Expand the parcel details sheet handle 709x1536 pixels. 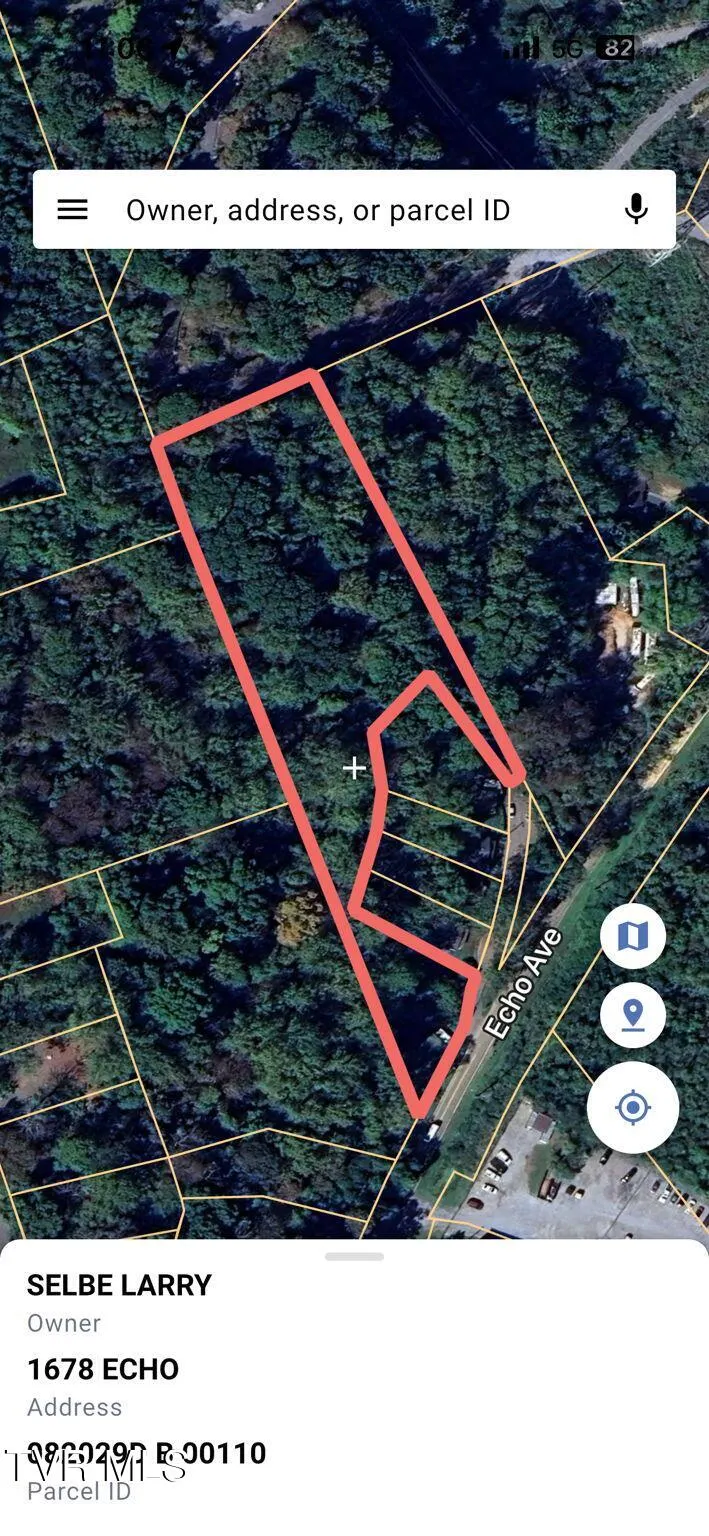[354, 1256]
